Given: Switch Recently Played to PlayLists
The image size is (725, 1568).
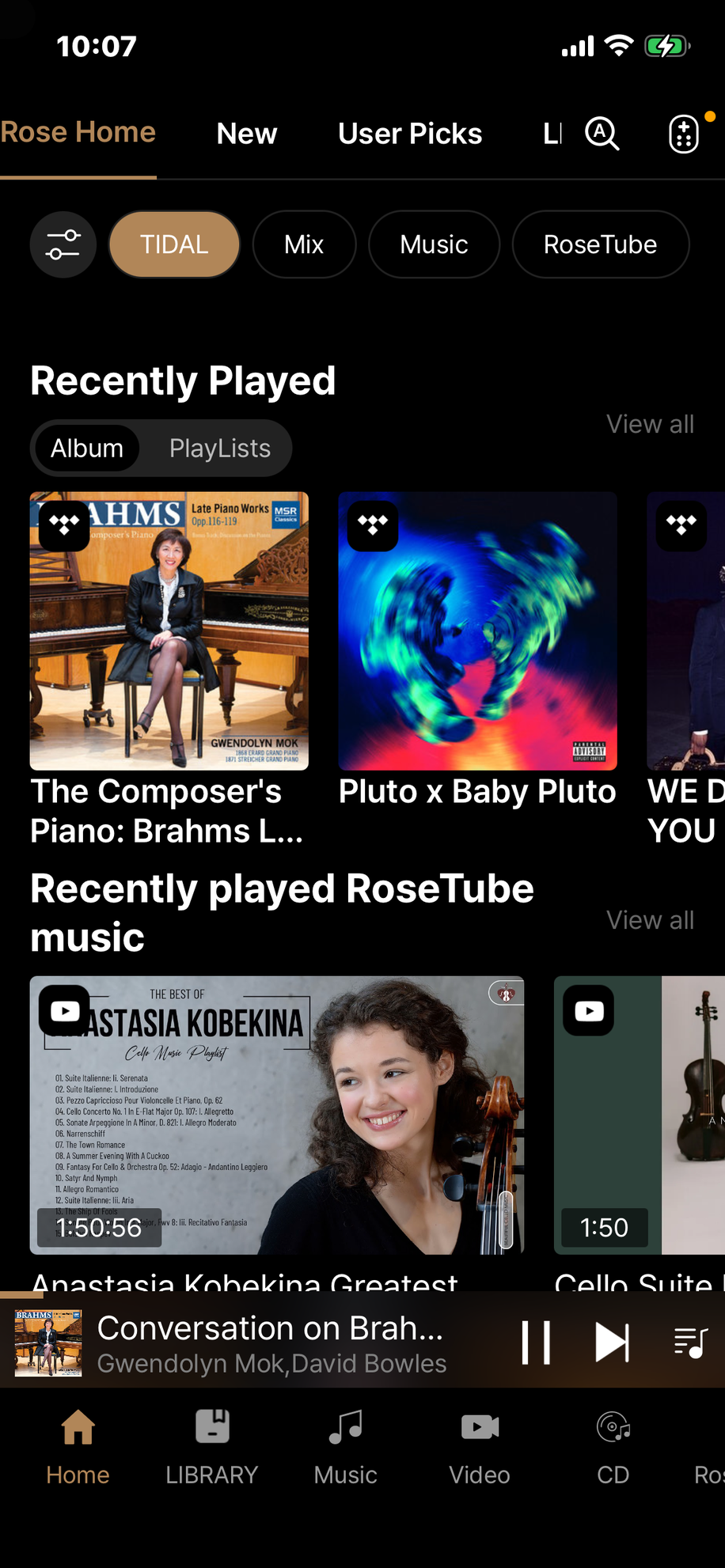Looking at the screenshot, I should (x=220, y=449).
